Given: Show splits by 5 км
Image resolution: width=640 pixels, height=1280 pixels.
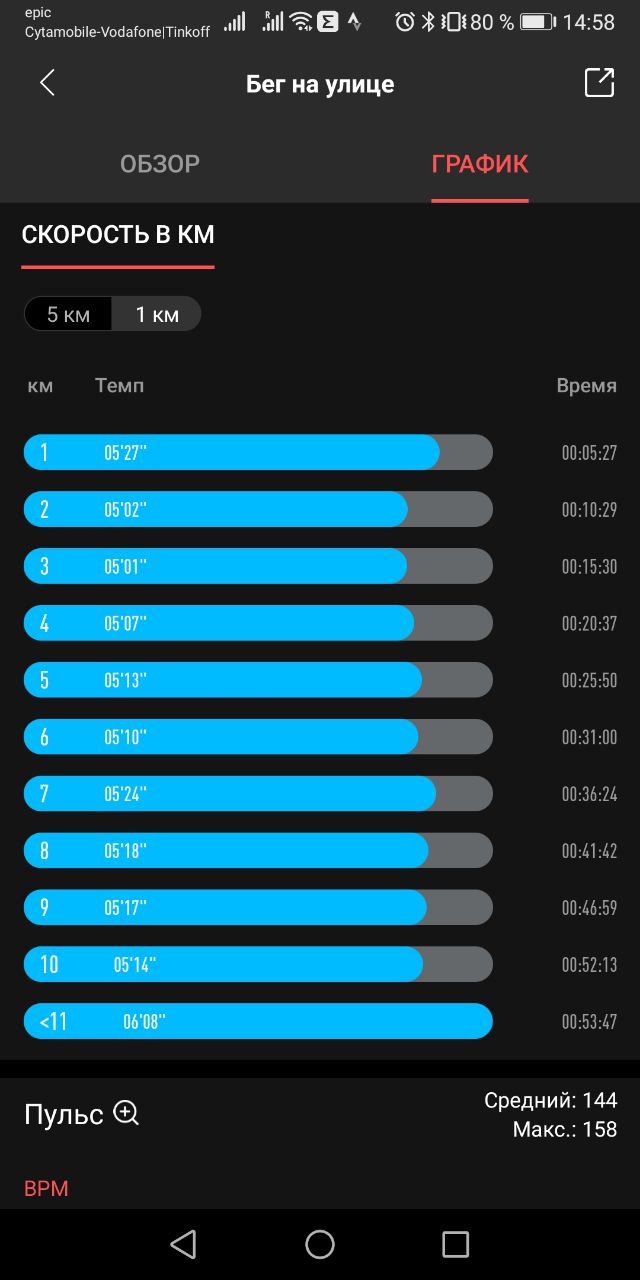Looking at the screenshot, I should pyautogui.click(x=68, y=315).
